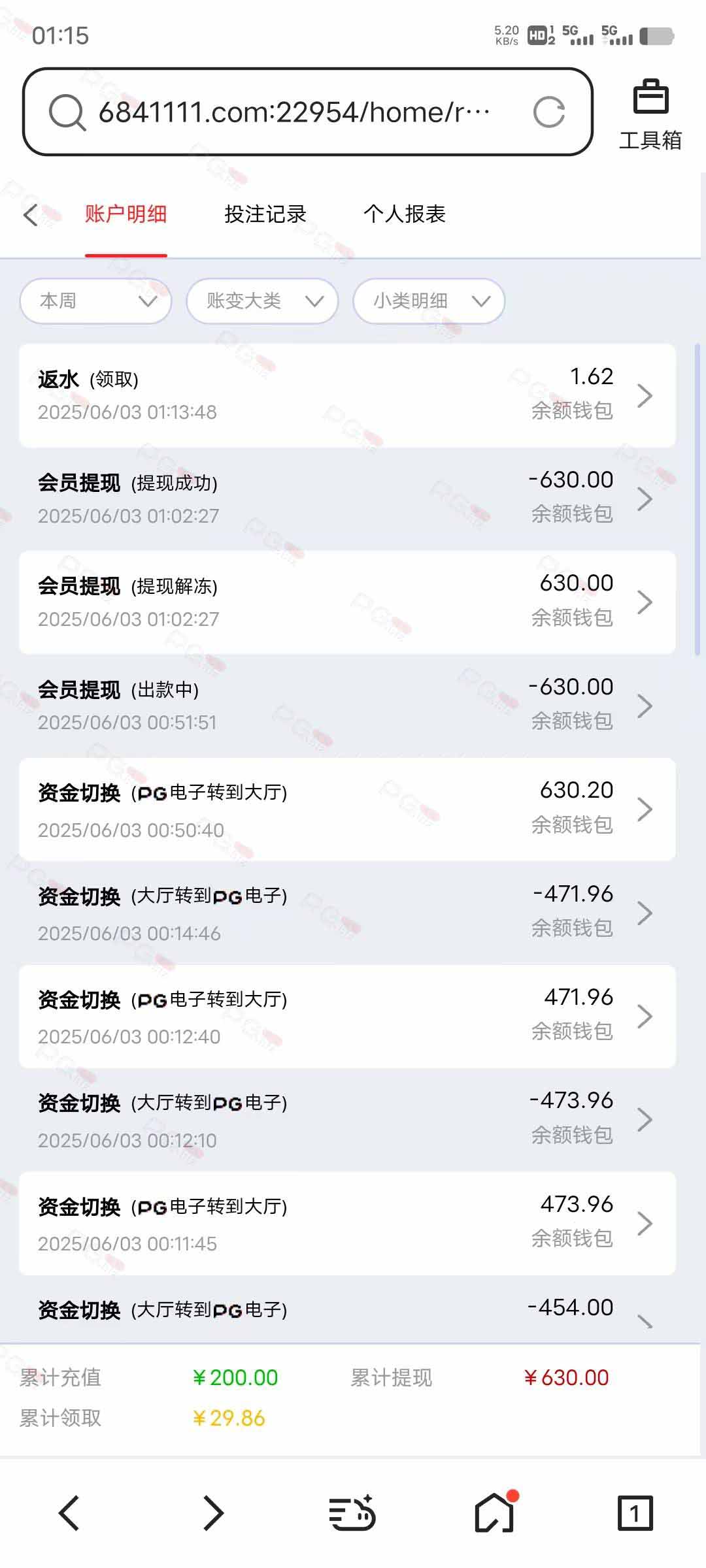This screenshot has width=706, height=1568.
Task: Switch to the 投注记录 tab
Action: coord(265,214)
